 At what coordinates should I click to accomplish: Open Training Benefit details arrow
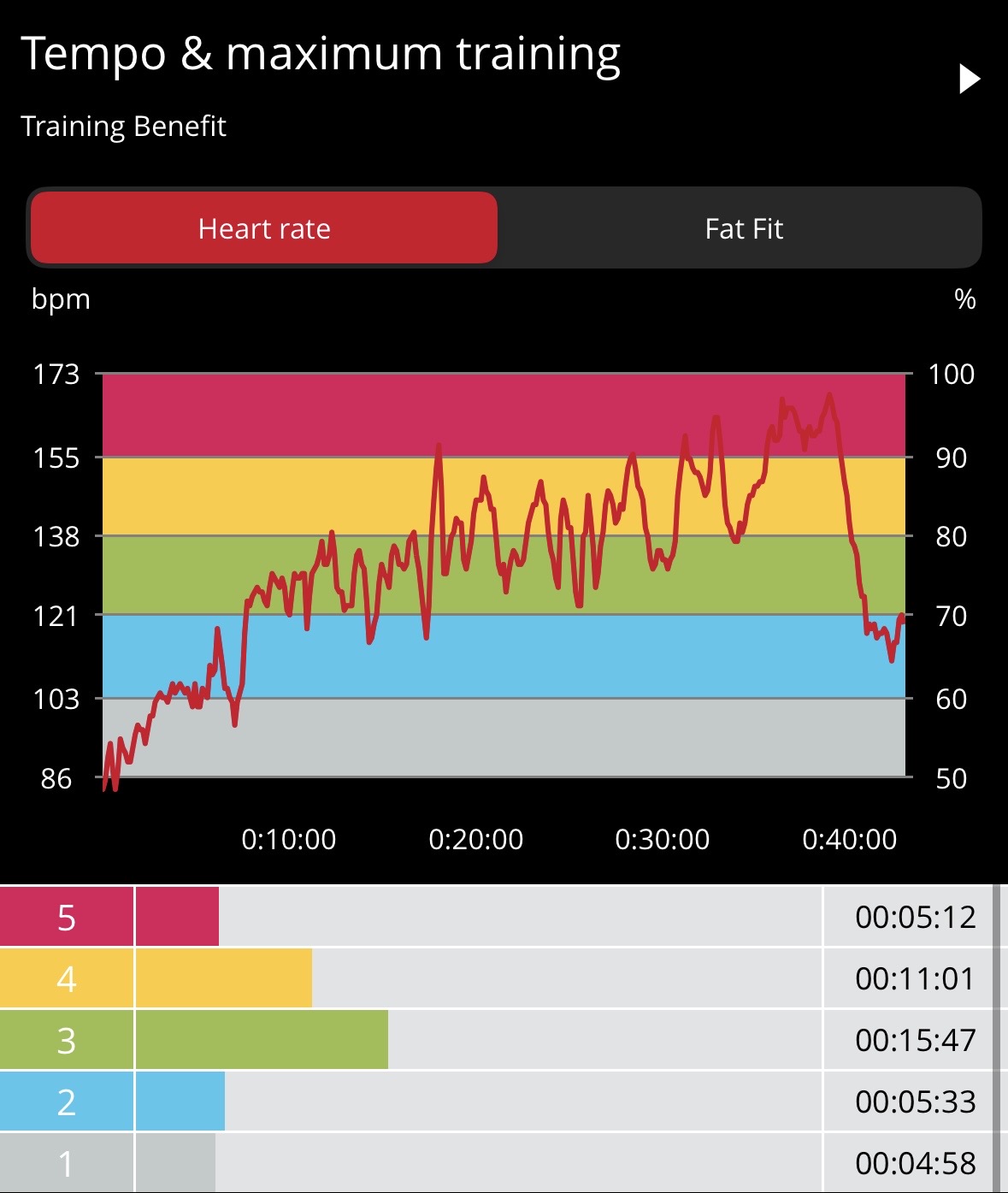969,79
